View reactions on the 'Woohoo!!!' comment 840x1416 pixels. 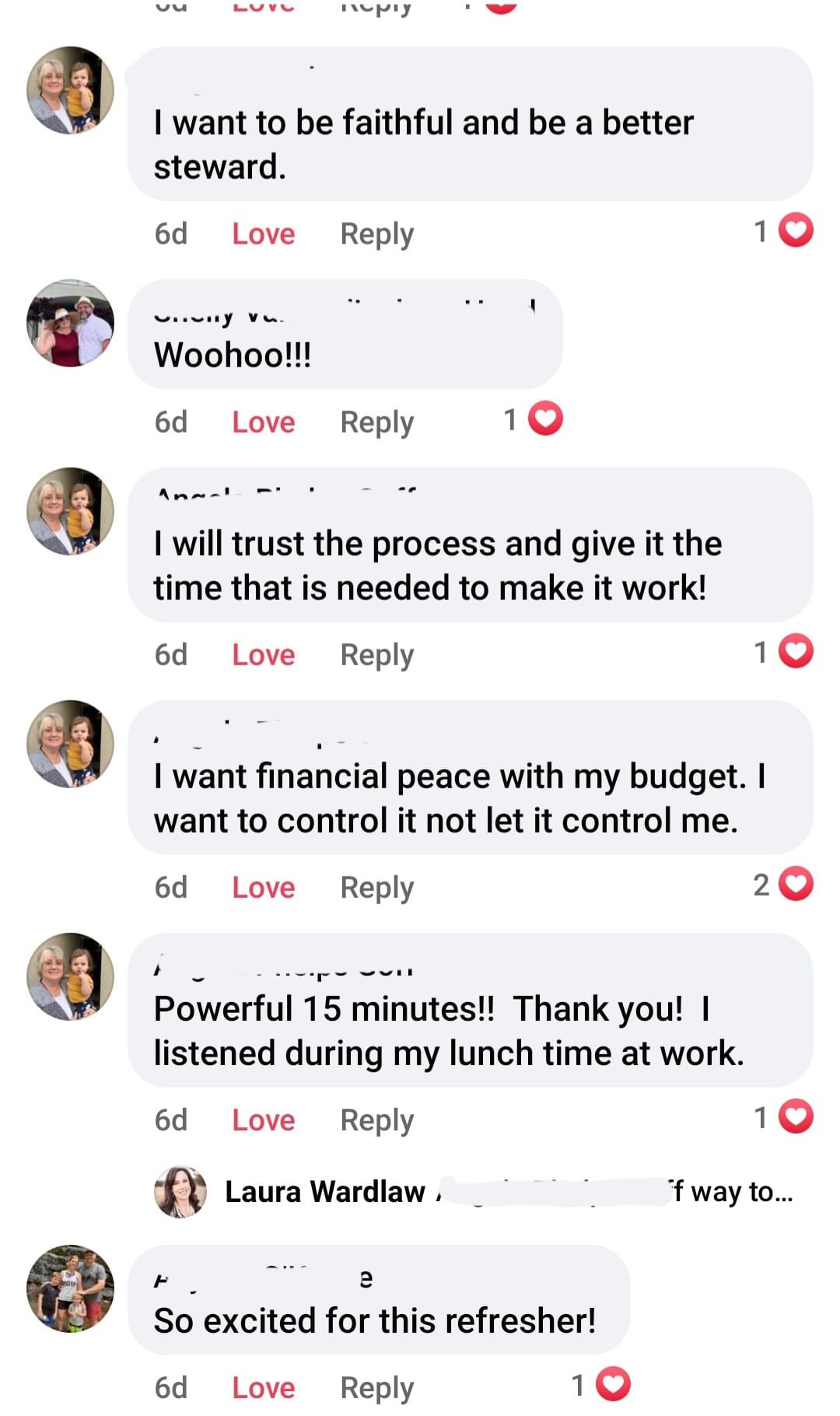pyautogui.click(x=534, y=420)
